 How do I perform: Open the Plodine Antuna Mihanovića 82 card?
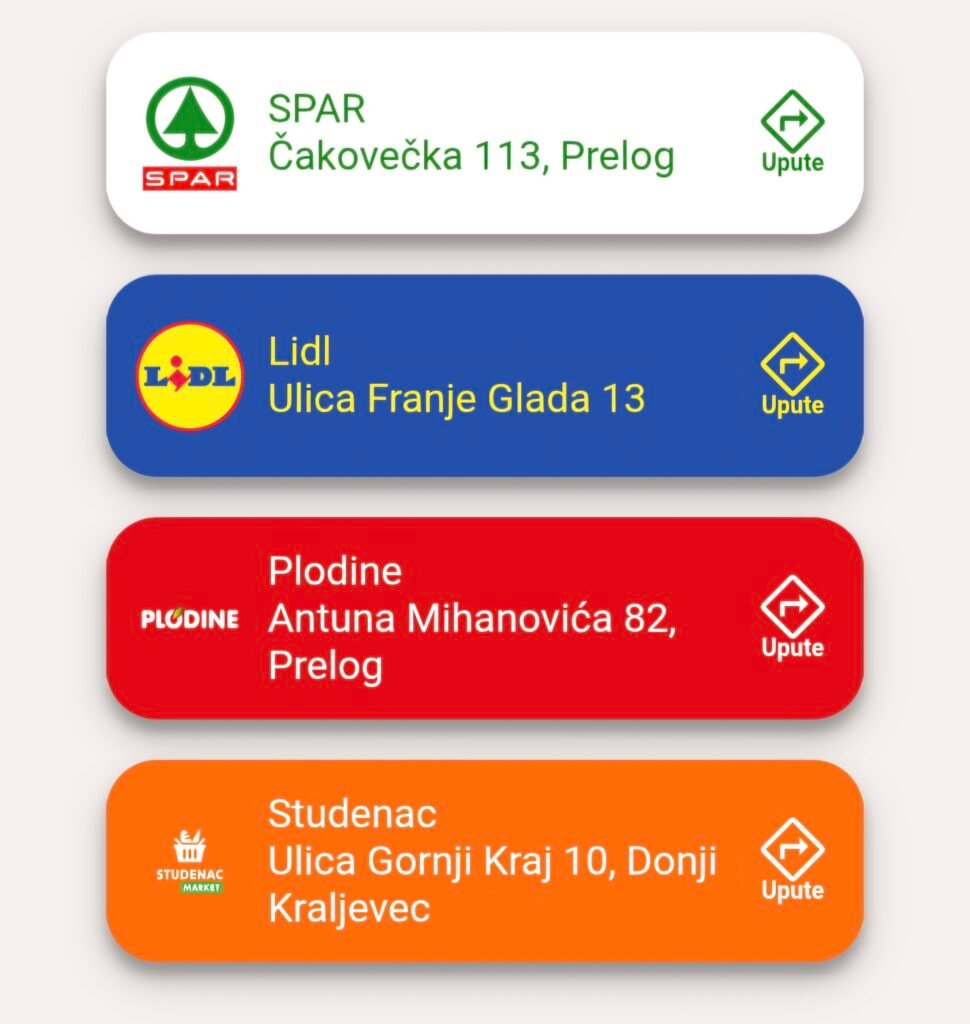point(472,618)
